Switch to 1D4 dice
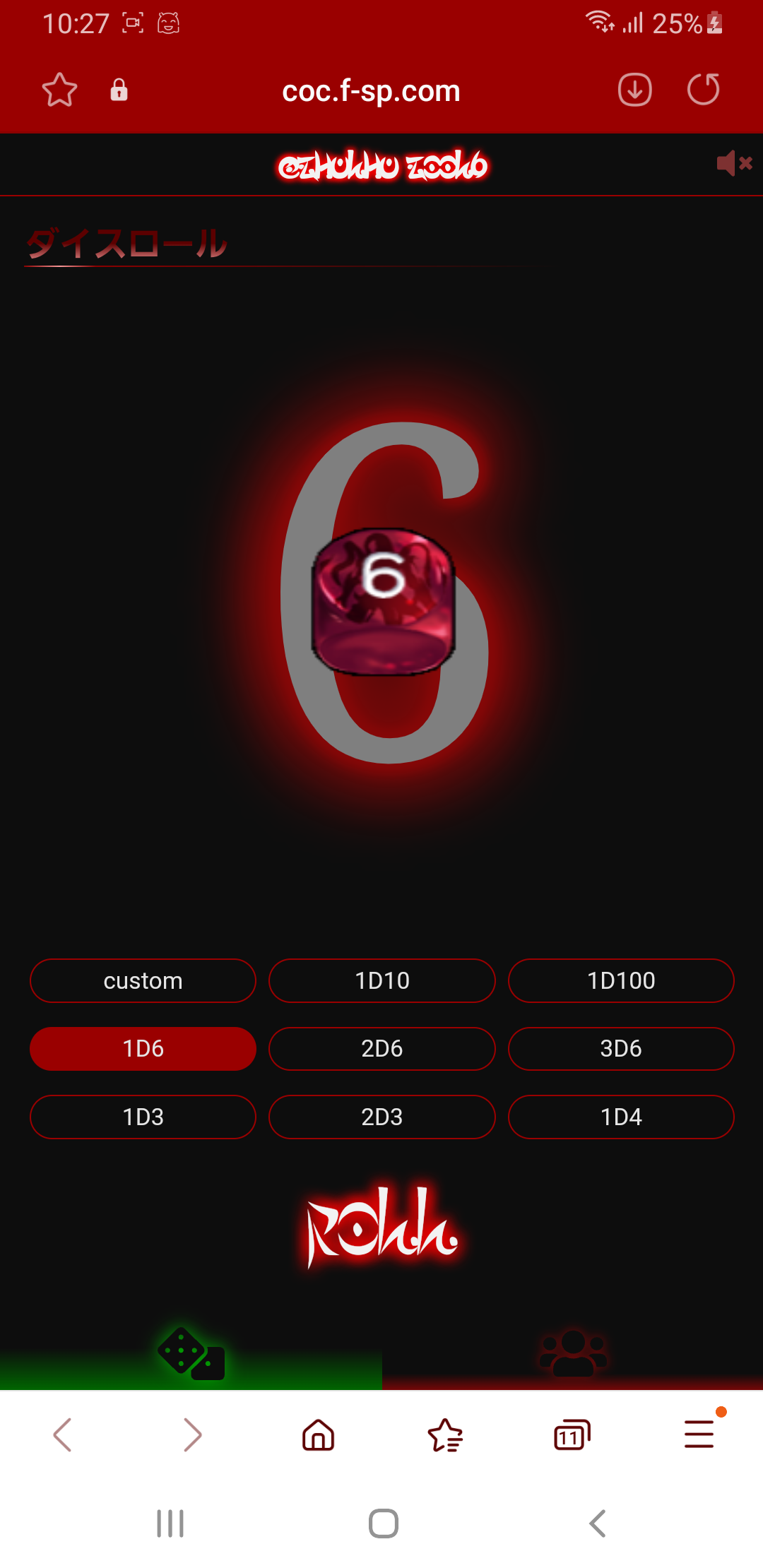The height and width of the screenshot is (1568, 763). 621,1117
